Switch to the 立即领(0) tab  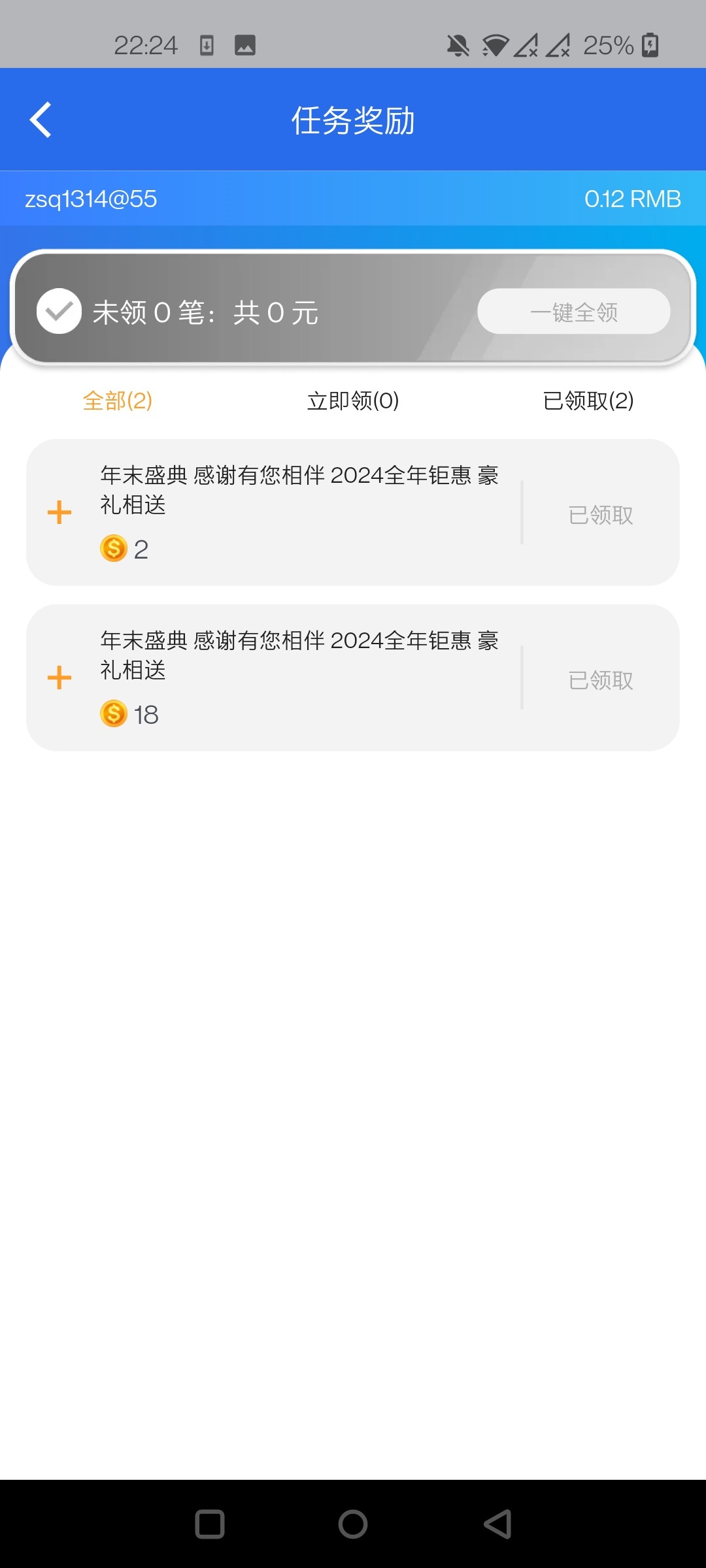pyautogui.click(x=353, y=400)
